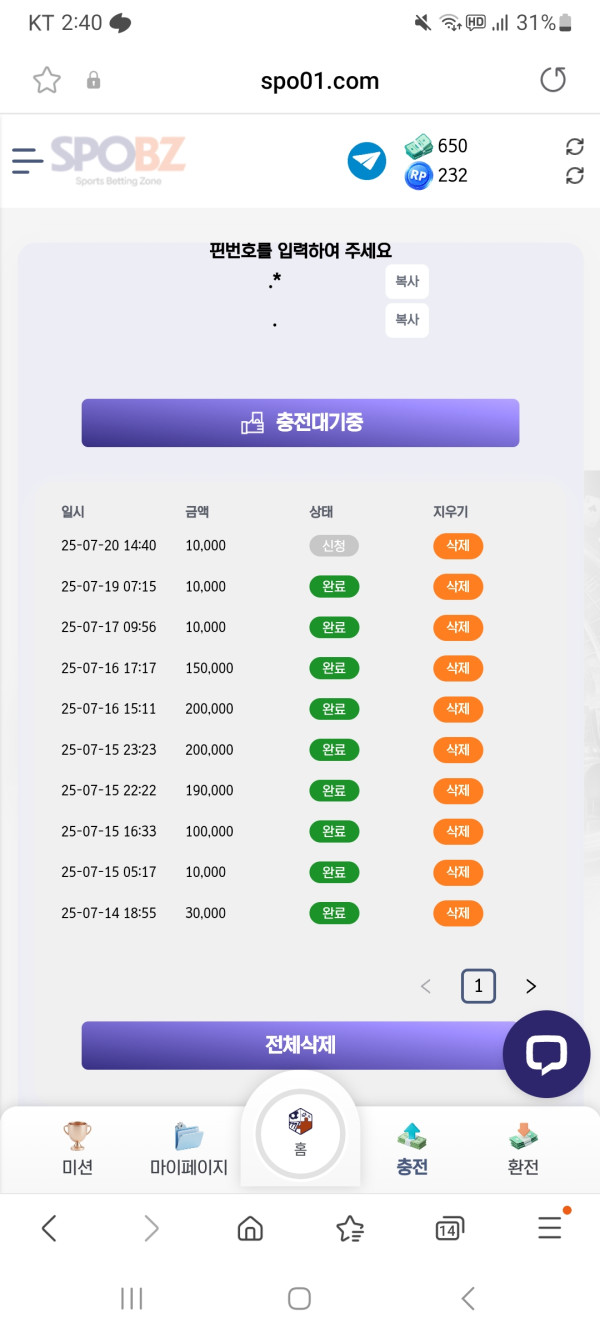The height and width of the screenshot is (1333, 600).
Task: Open the 마이페이지 tab
Action: (x=189, y=1148)
